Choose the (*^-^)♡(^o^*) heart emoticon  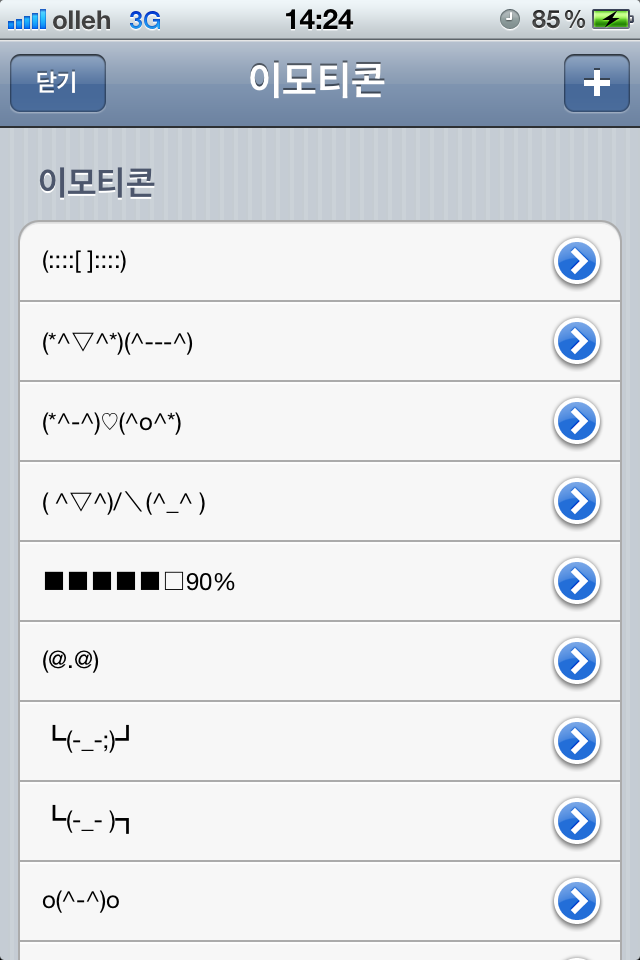[x=280, y=422]
